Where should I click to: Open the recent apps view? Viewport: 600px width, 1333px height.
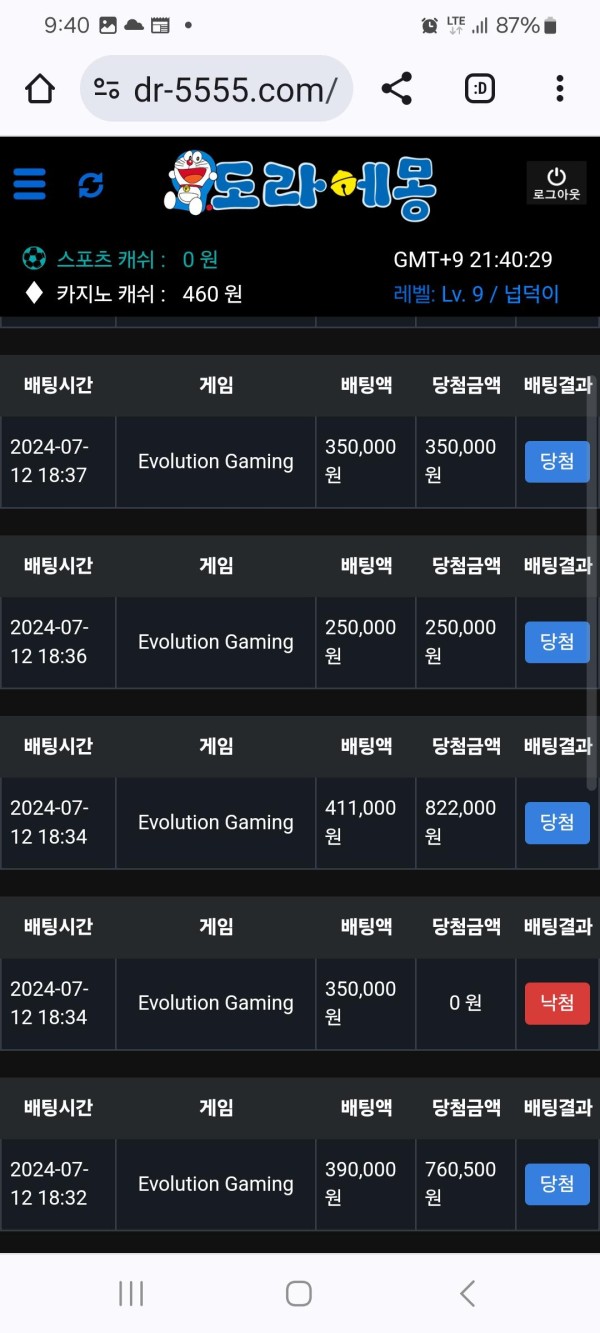click(131, 1293)
